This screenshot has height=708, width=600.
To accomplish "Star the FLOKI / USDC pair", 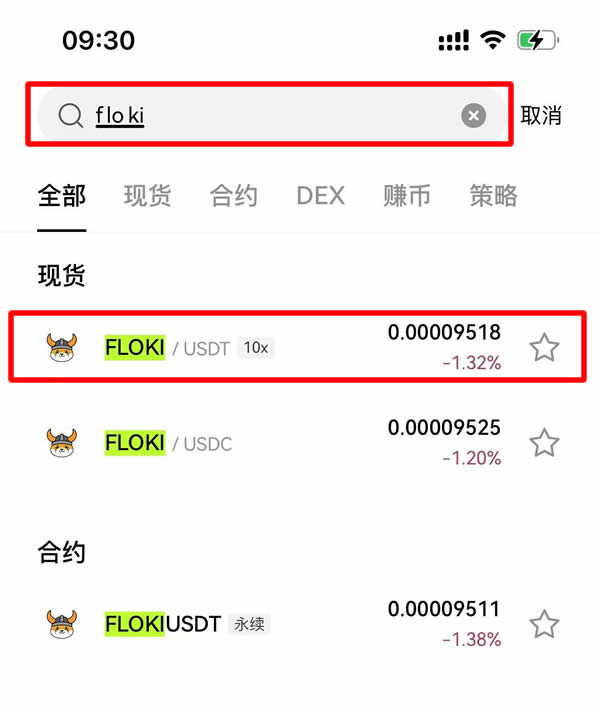I will pos(544,443).
